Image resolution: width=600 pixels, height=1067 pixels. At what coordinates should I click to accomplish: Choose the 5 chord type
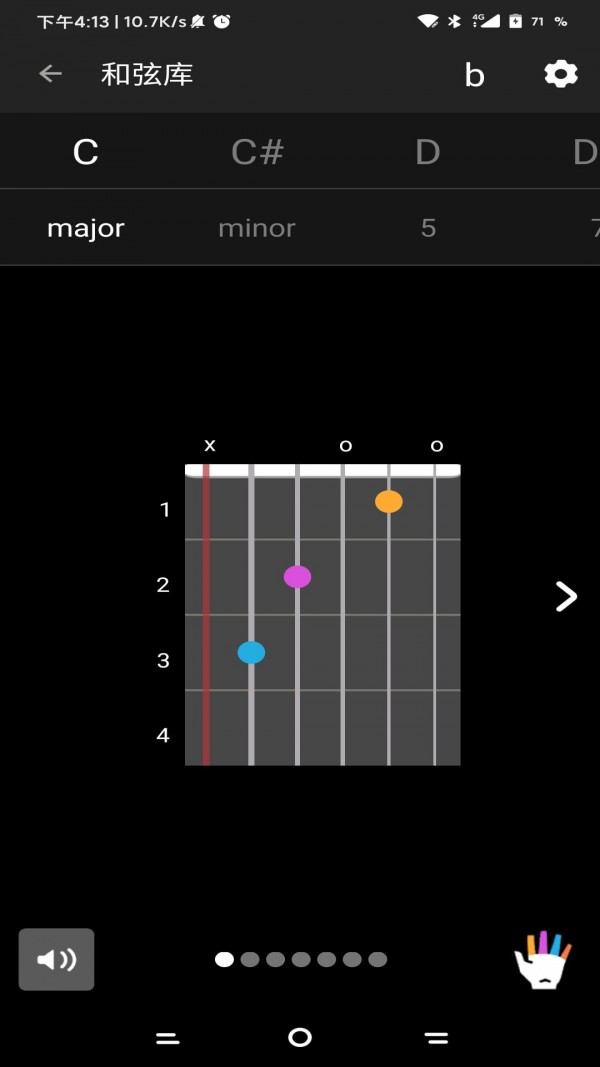(x=428, y=228)
